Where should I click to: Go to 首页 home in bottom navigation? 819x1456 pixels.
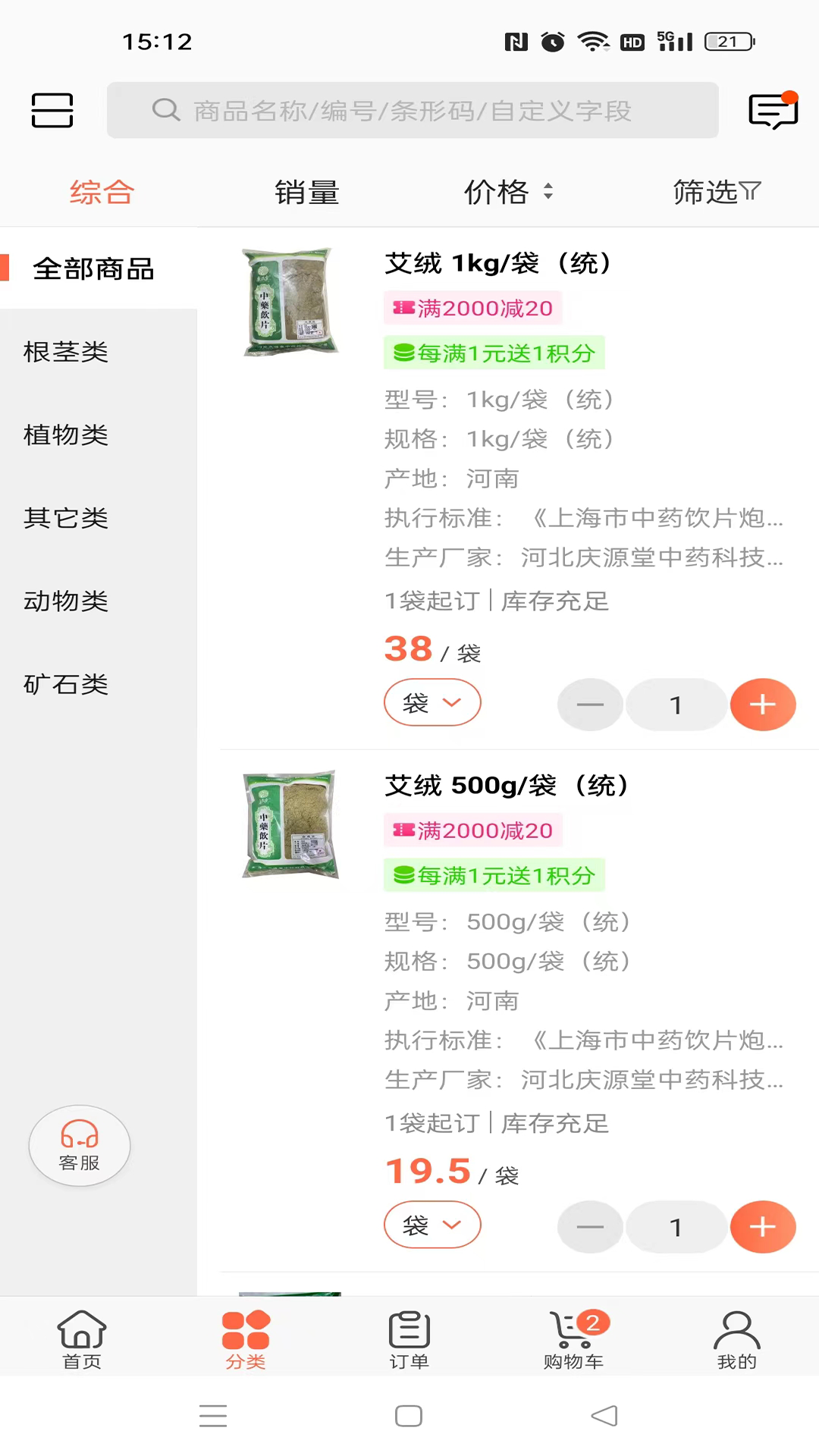tap(81, 1338)
